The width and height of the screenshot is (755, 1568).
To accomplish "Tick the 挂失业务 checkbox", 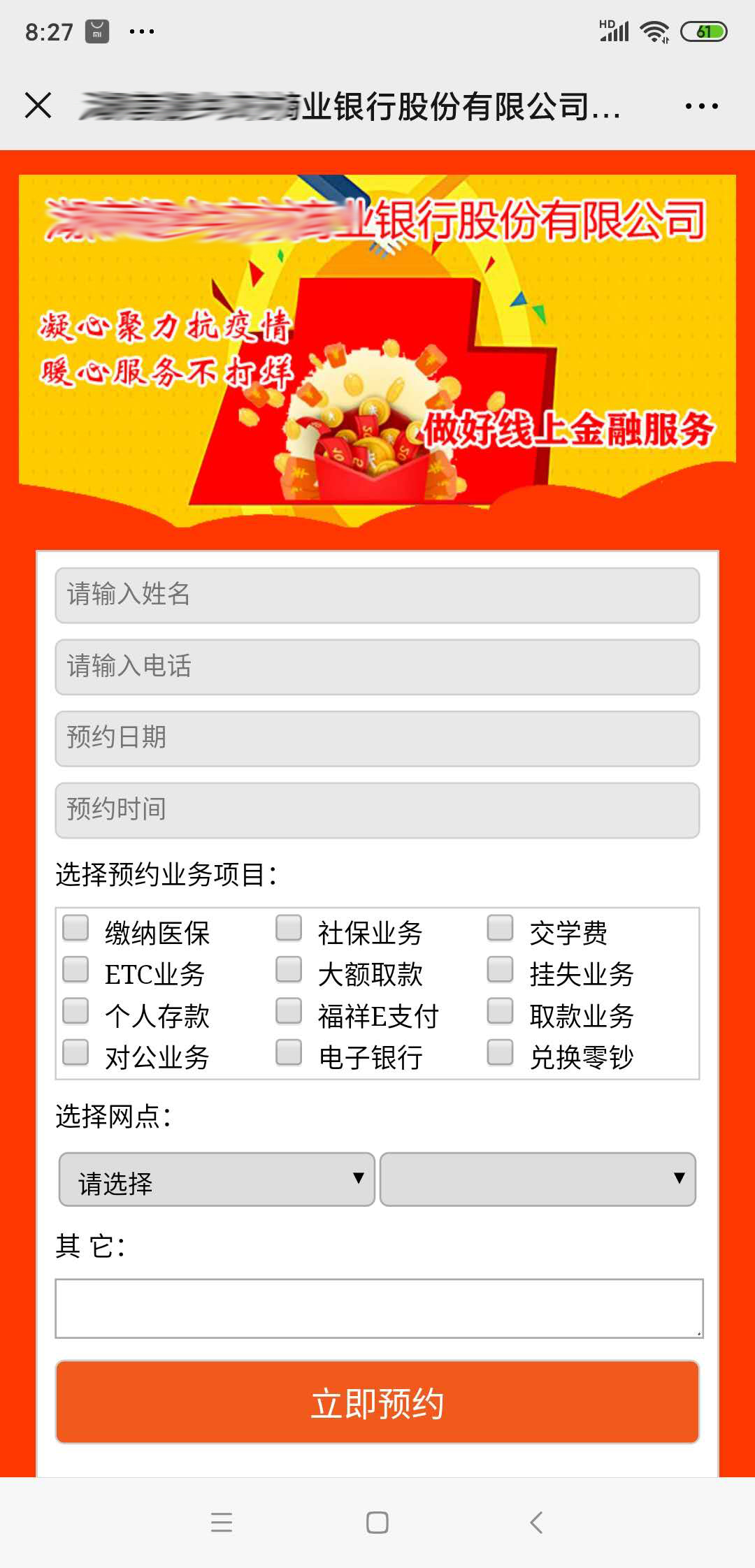I will [x=500, y=970].
